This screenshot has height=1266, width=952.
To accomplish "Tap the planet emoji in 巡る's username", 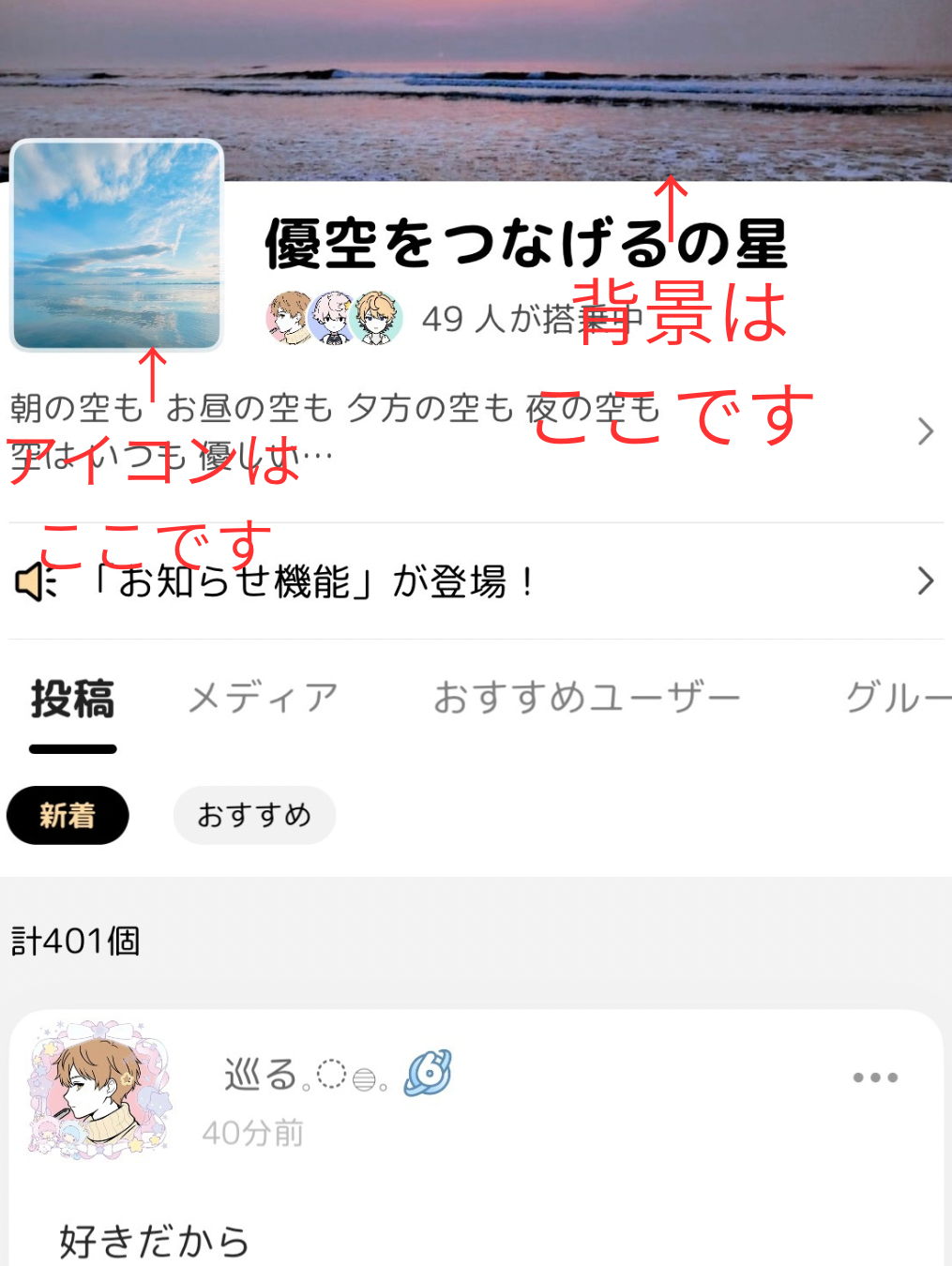I will (427, 1074).
